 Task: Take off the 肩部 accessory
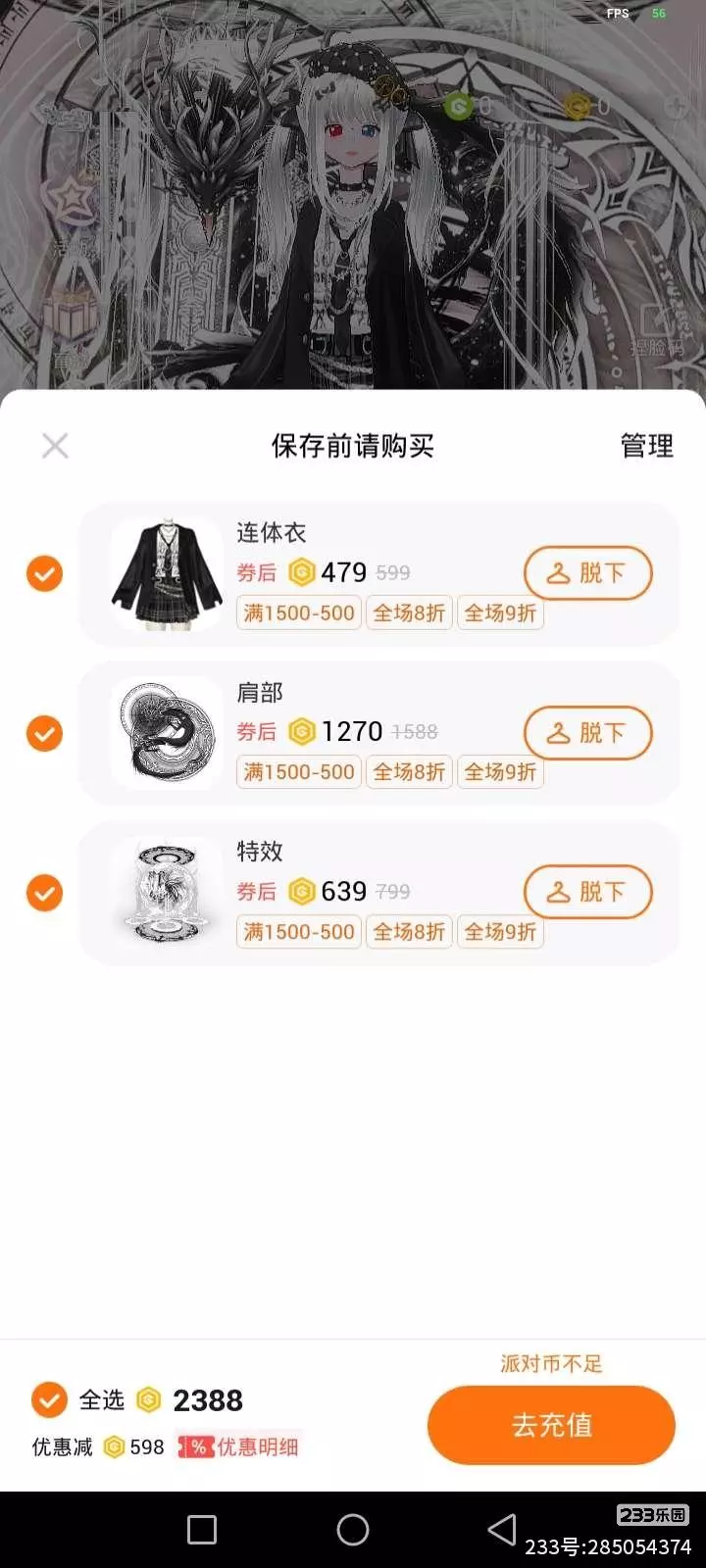pyautogui.click(x=587, y=733)
